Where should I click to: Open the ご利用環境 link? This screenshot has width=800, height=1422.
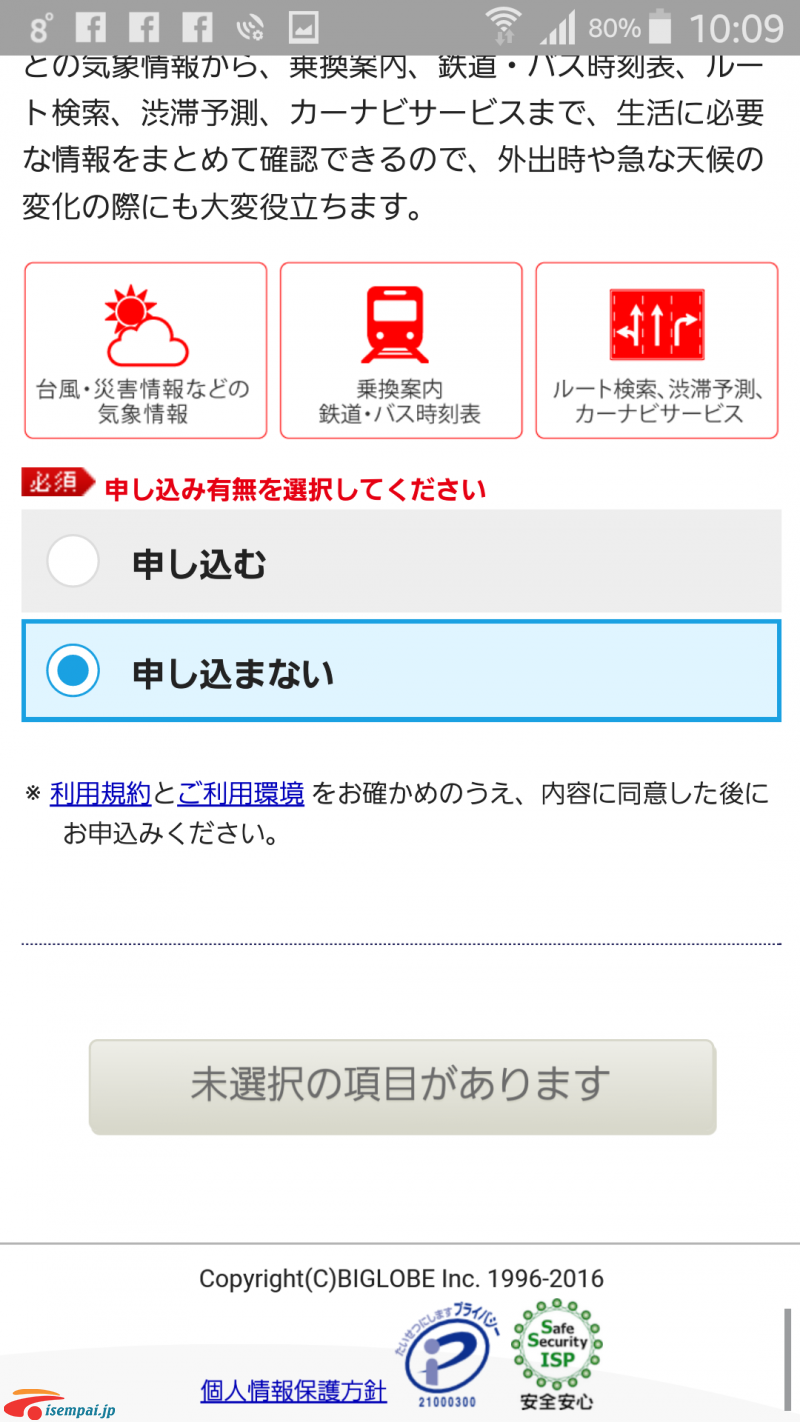pyautogui.click(x=241, y=795)
